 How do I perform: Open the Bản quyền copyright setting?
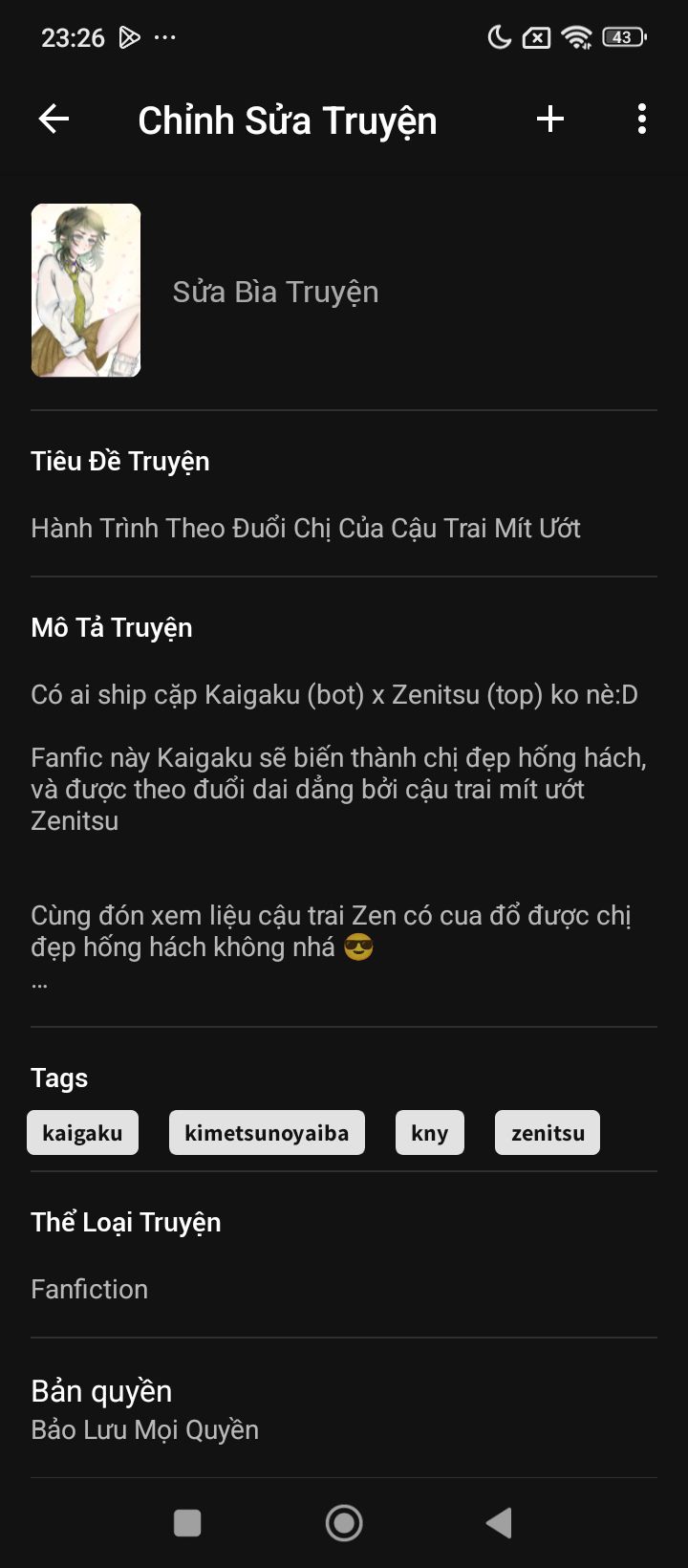pyautogui.click(x=145, y=1410)
